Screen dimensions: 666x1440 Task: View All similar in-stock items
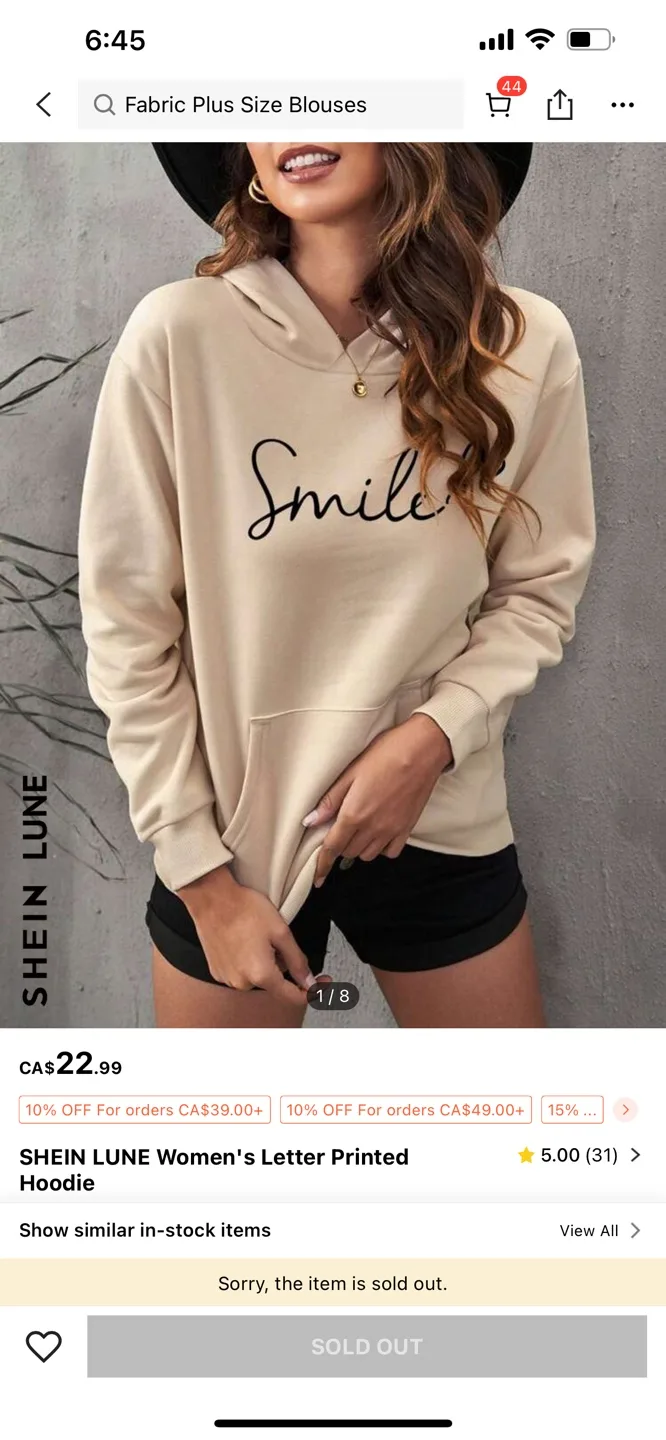tap(600, 1231)
